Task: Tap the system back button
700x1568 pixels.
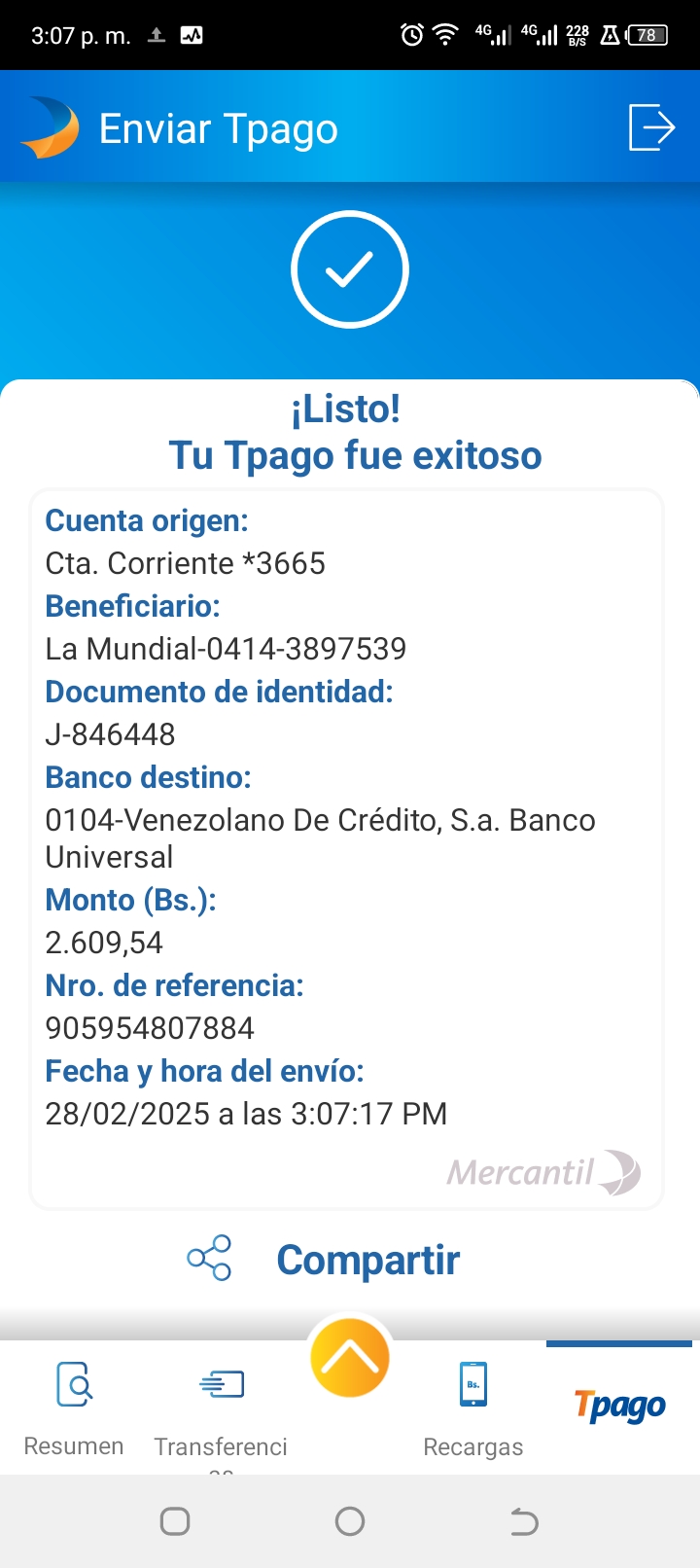Action: coord(524,1521)
